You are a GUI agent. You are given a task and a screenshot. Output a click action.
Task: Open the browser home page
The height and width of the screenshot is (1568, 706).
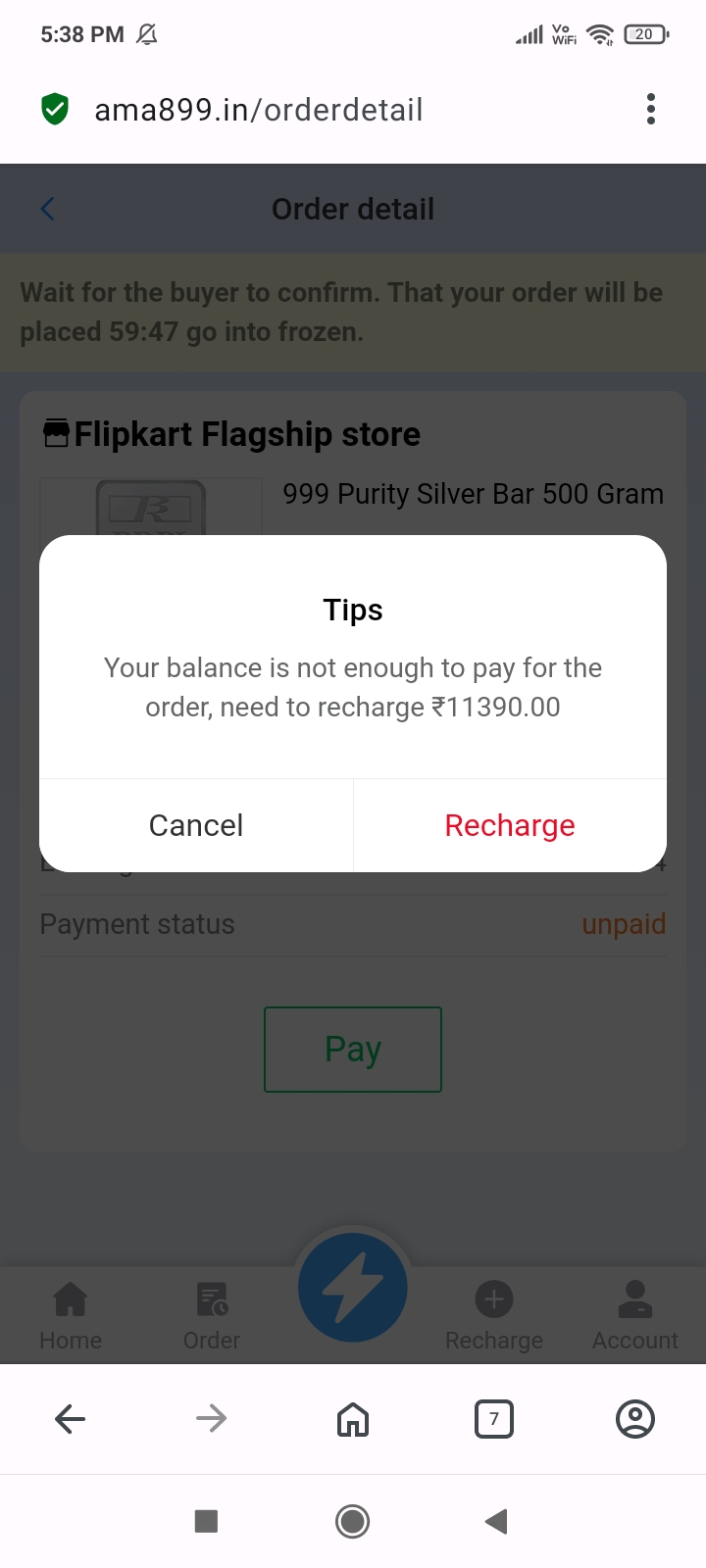pyautogui.click(x=353, y=1418)
